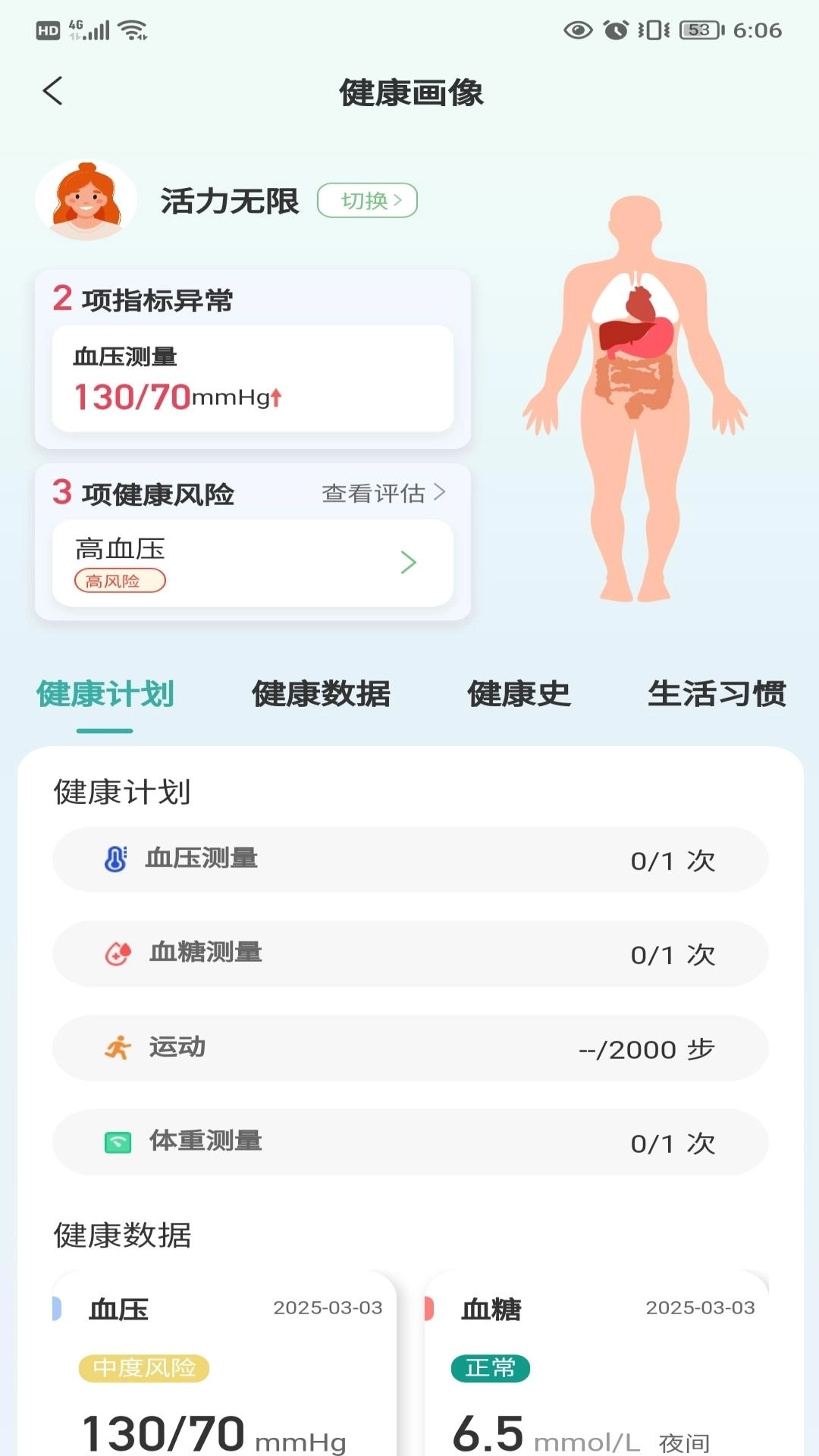
Task: Tap the 切换 chevron to switch profiles
Action: (x=400, y=199)
